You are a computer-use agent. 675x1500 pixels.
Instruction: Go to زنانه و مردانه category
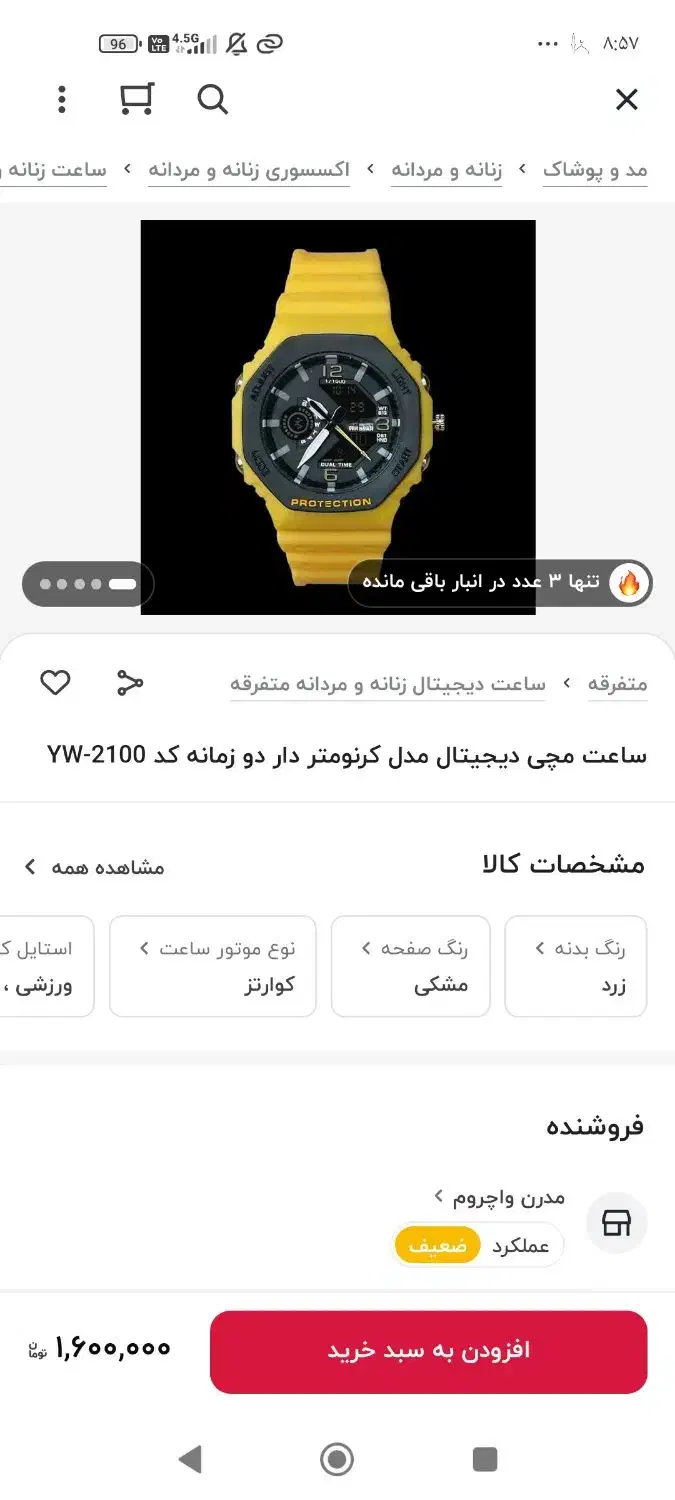tap(446, 170)
